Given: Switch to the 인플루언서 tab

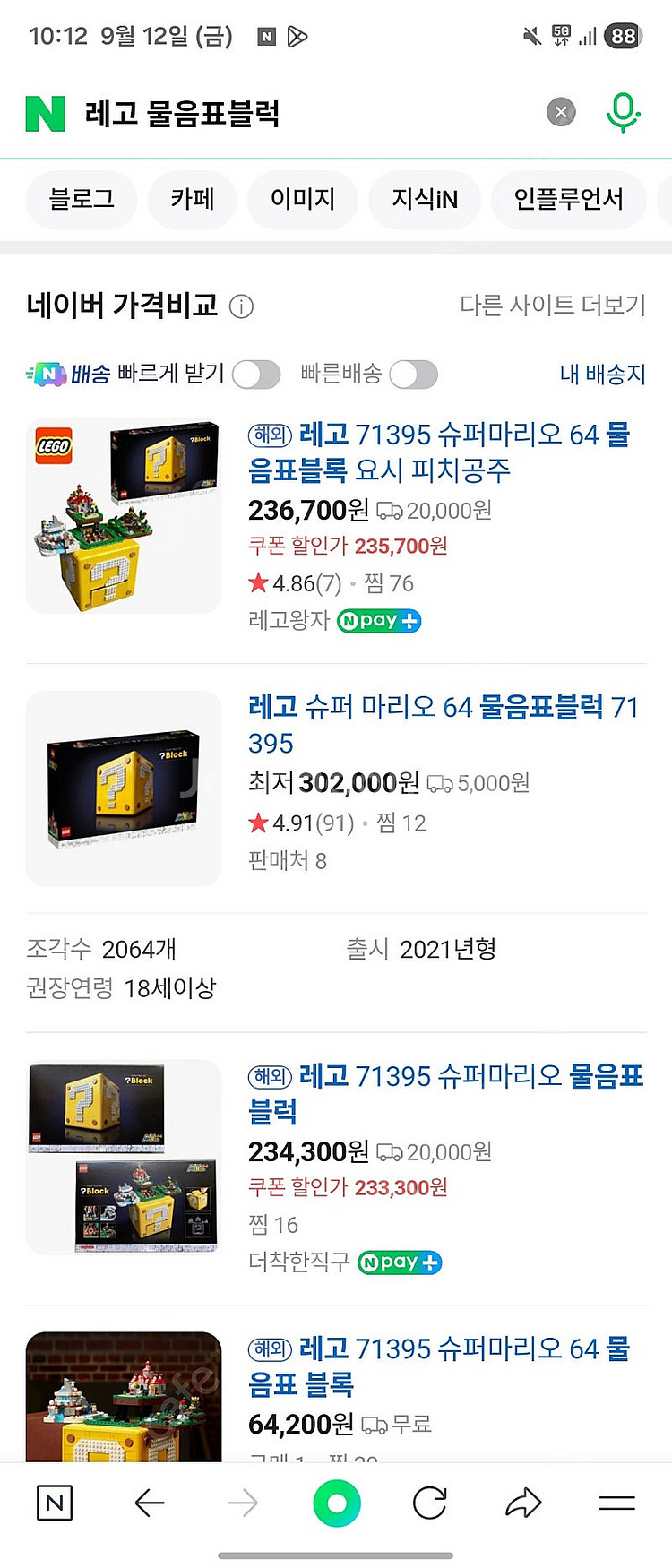Looking at the screenshot, I should click(569, 199).
